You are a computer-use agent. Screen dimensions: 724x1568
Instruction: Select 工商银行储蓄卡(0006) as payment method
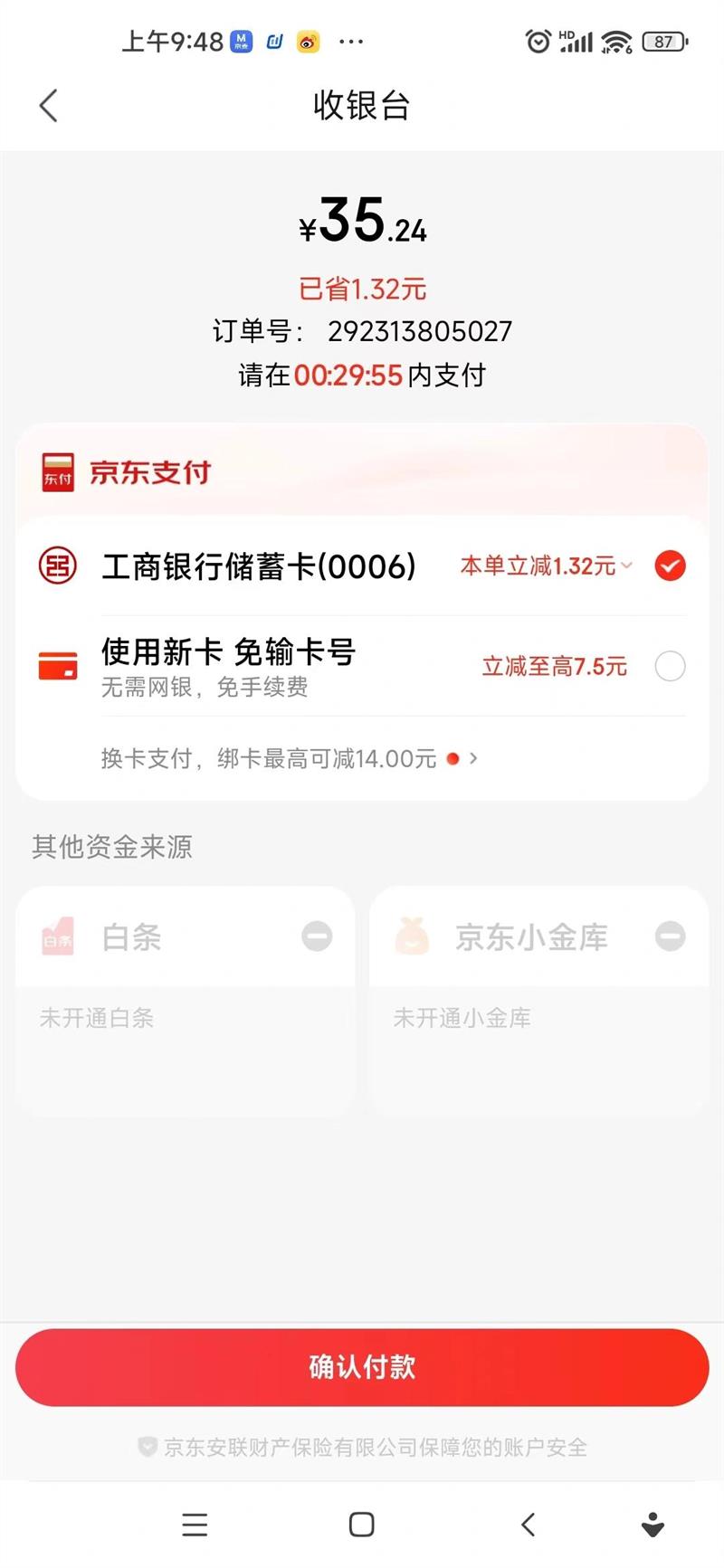click(362, 566)
